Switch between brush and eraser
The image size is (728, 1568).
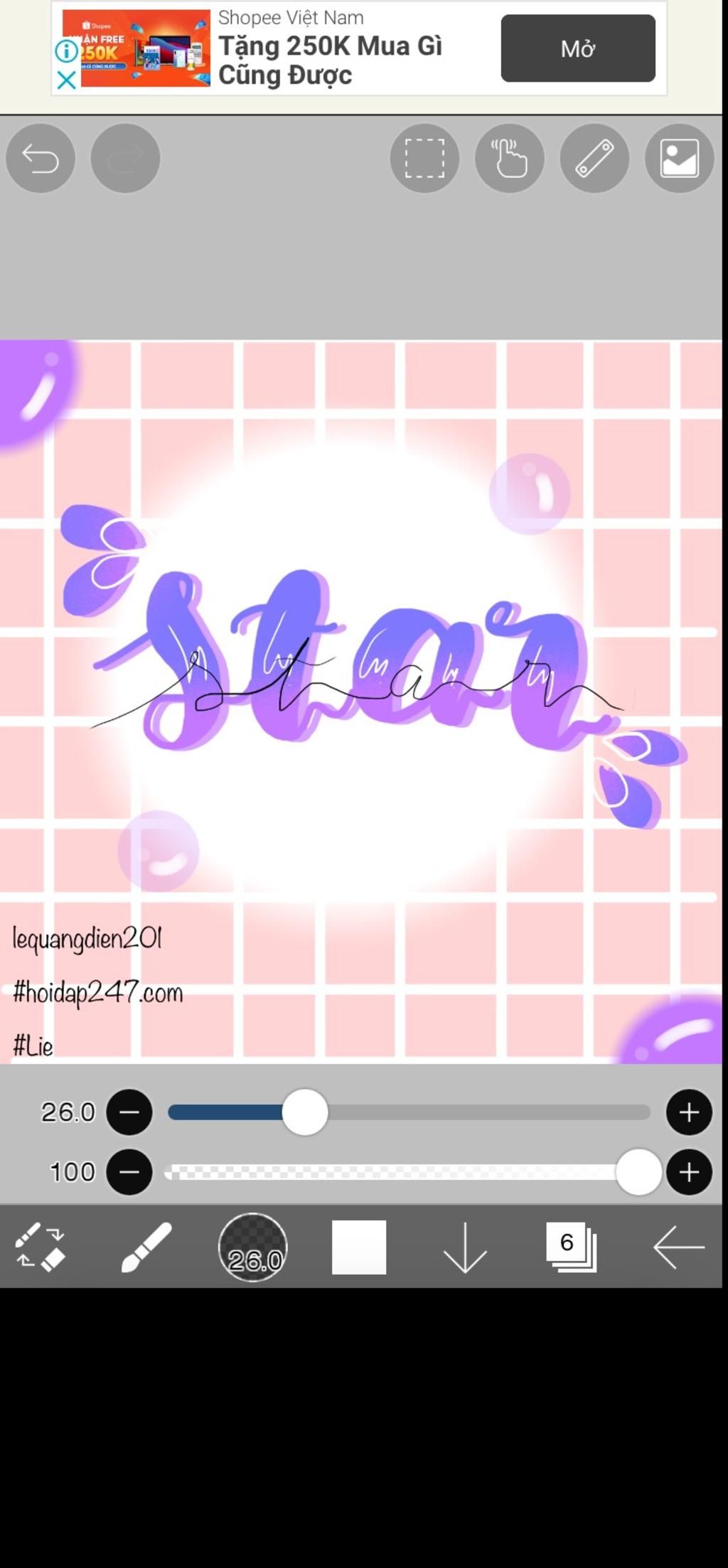[x=41, y=1247]
